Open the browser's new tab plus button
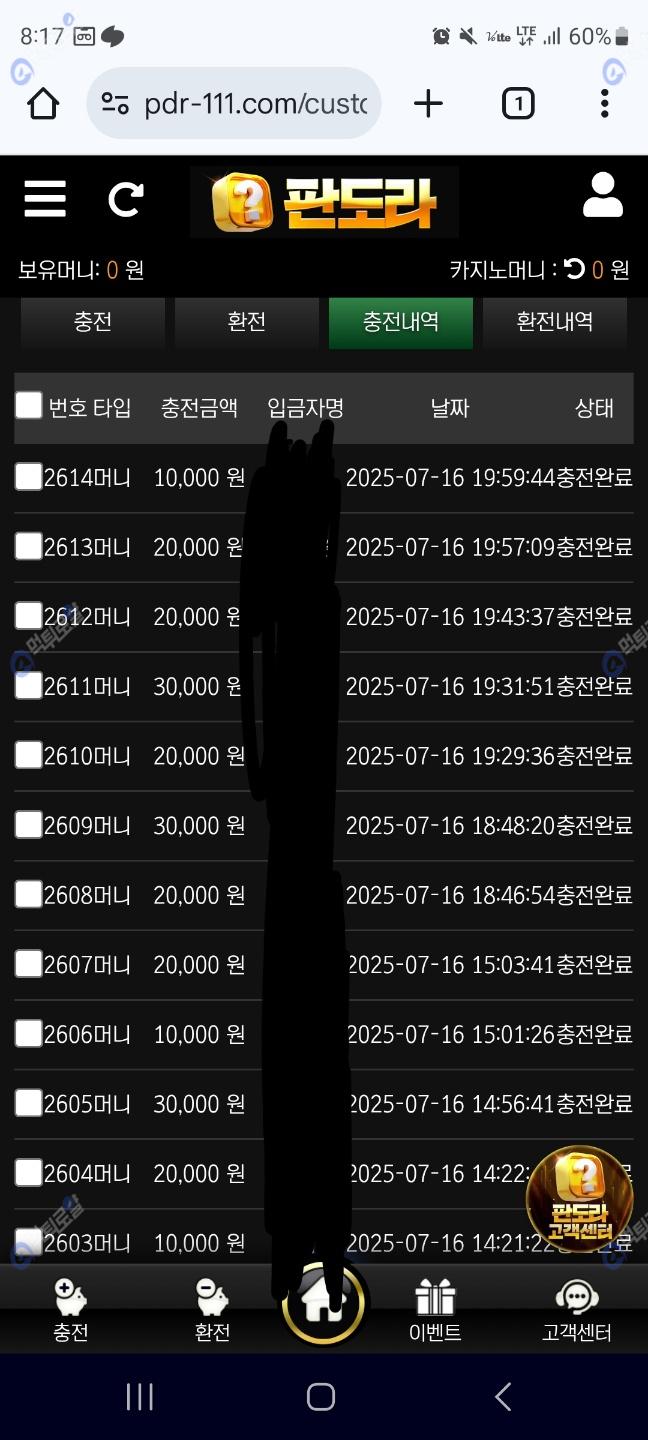This screenshot has width=648, height=1440. pyautogui.click(x=428, y=103)
